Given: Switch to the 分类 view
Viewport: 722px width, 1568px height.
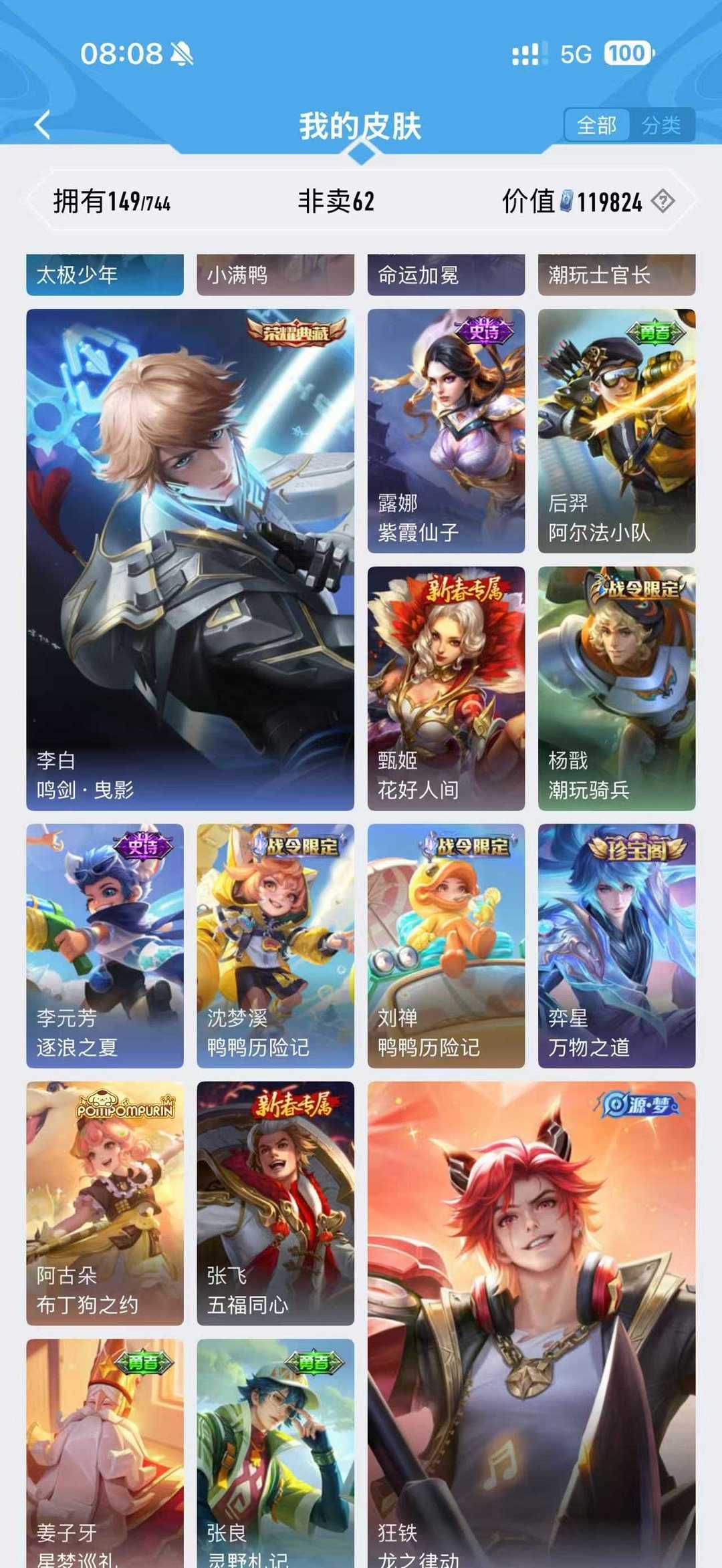Looking at the screenshot, I should 661,125.
